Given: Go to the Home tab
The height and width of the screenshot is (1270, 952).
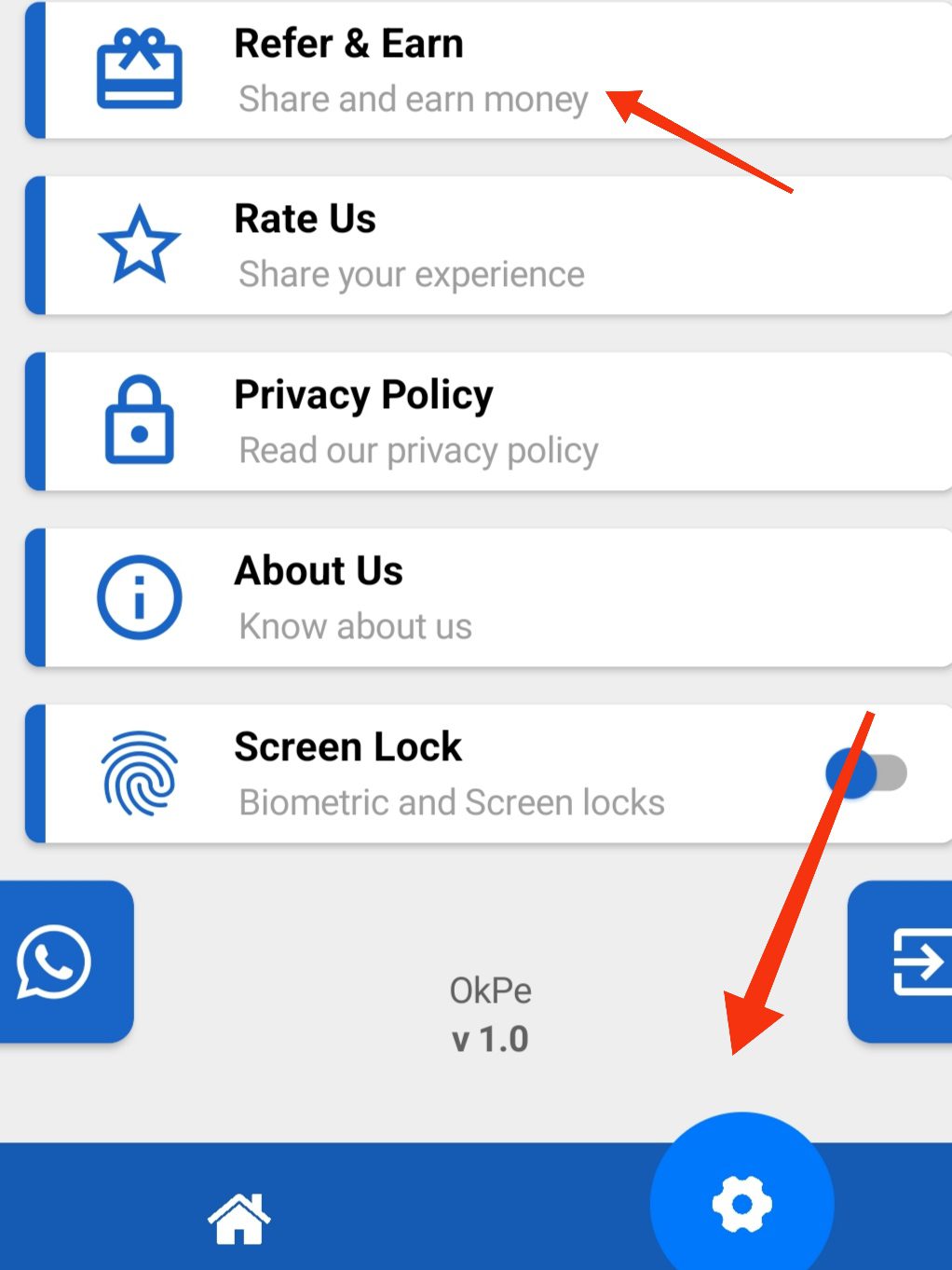Looking at the screenshot, I should tap(238, 1219).
